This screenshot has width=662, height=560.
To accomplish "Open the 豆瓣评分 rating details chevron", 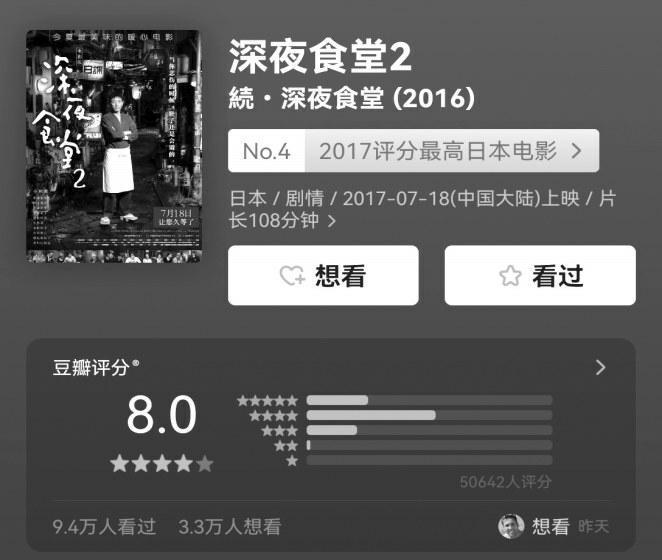I will [600, 367].
